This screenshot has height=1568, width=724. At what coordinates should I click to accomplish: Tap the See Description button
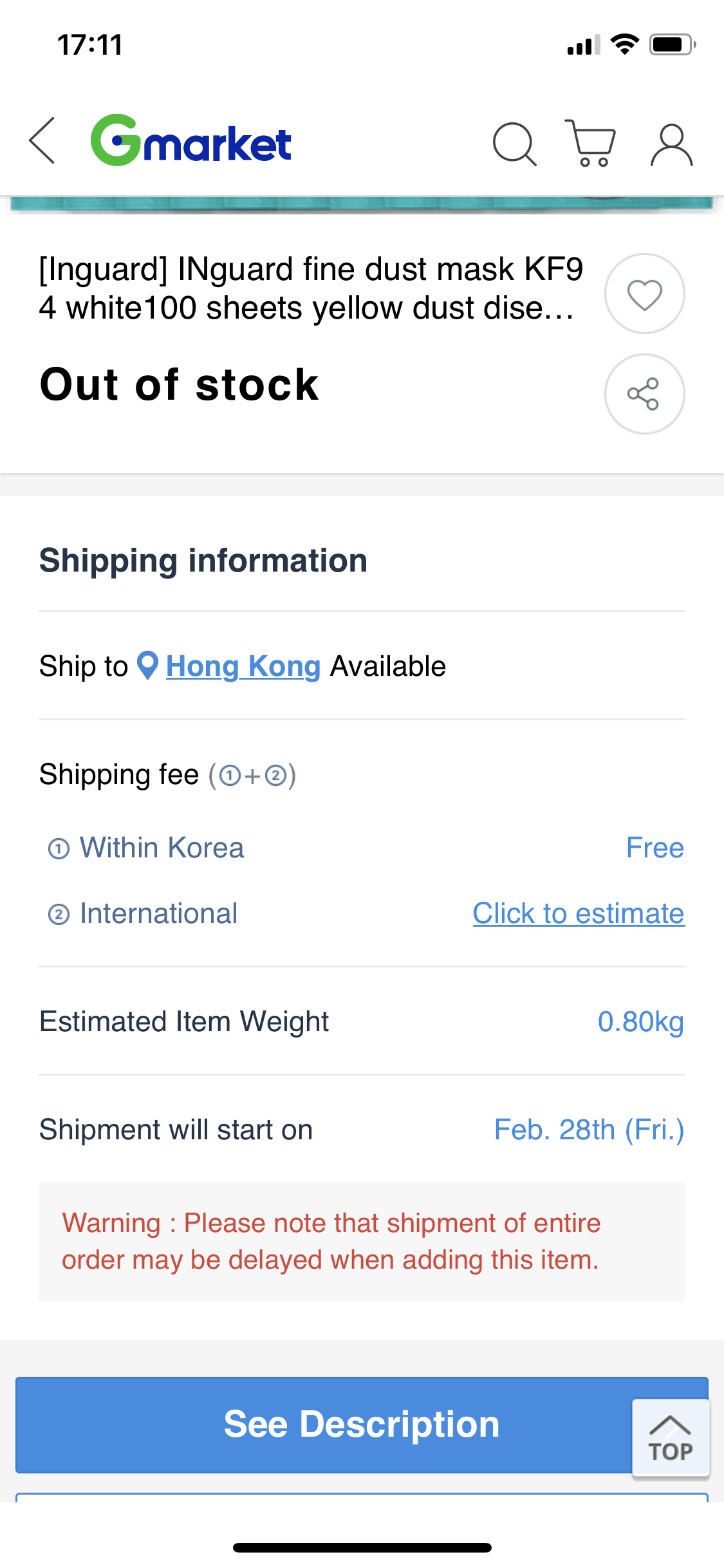pyautogui.click(x=362, y=1424)
